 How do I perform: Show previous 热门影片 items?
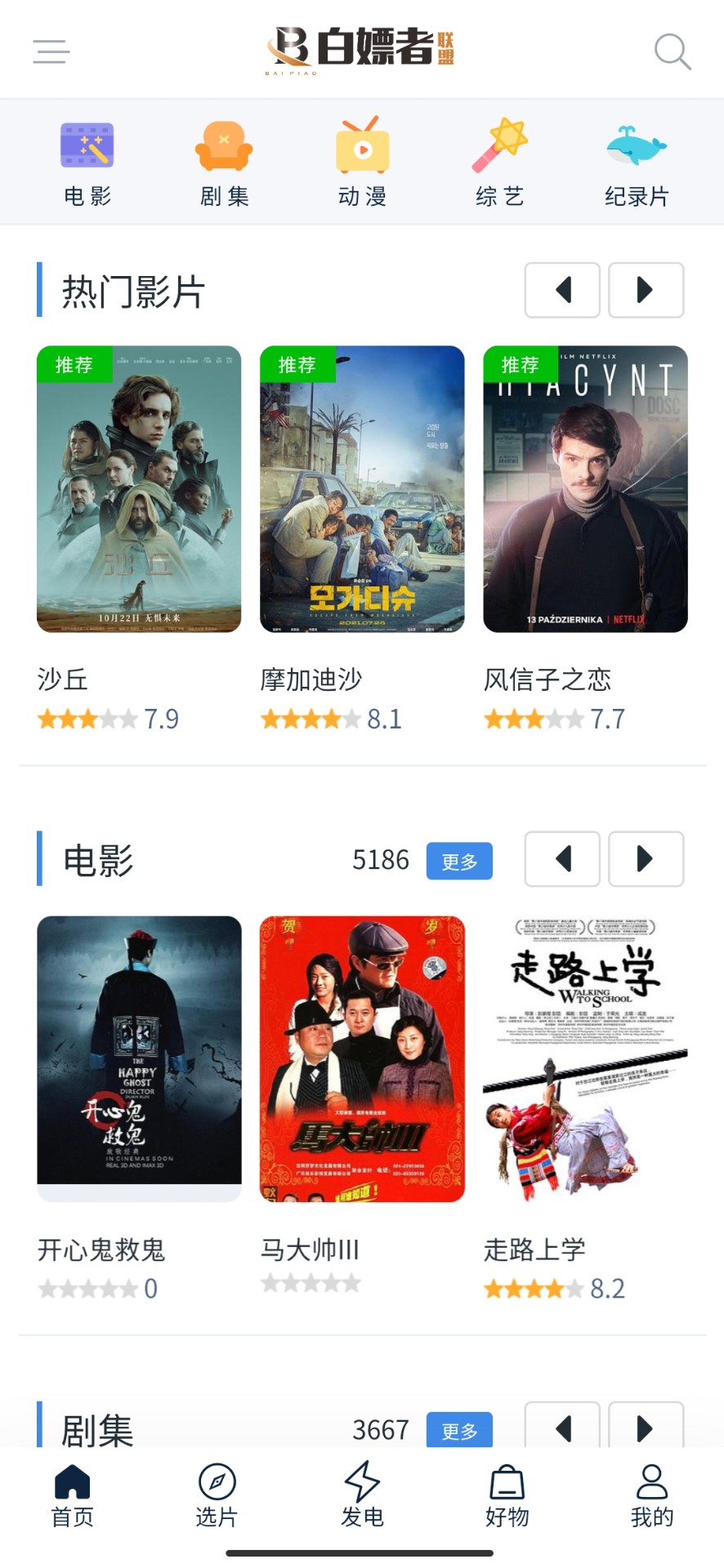coord(562,290)
